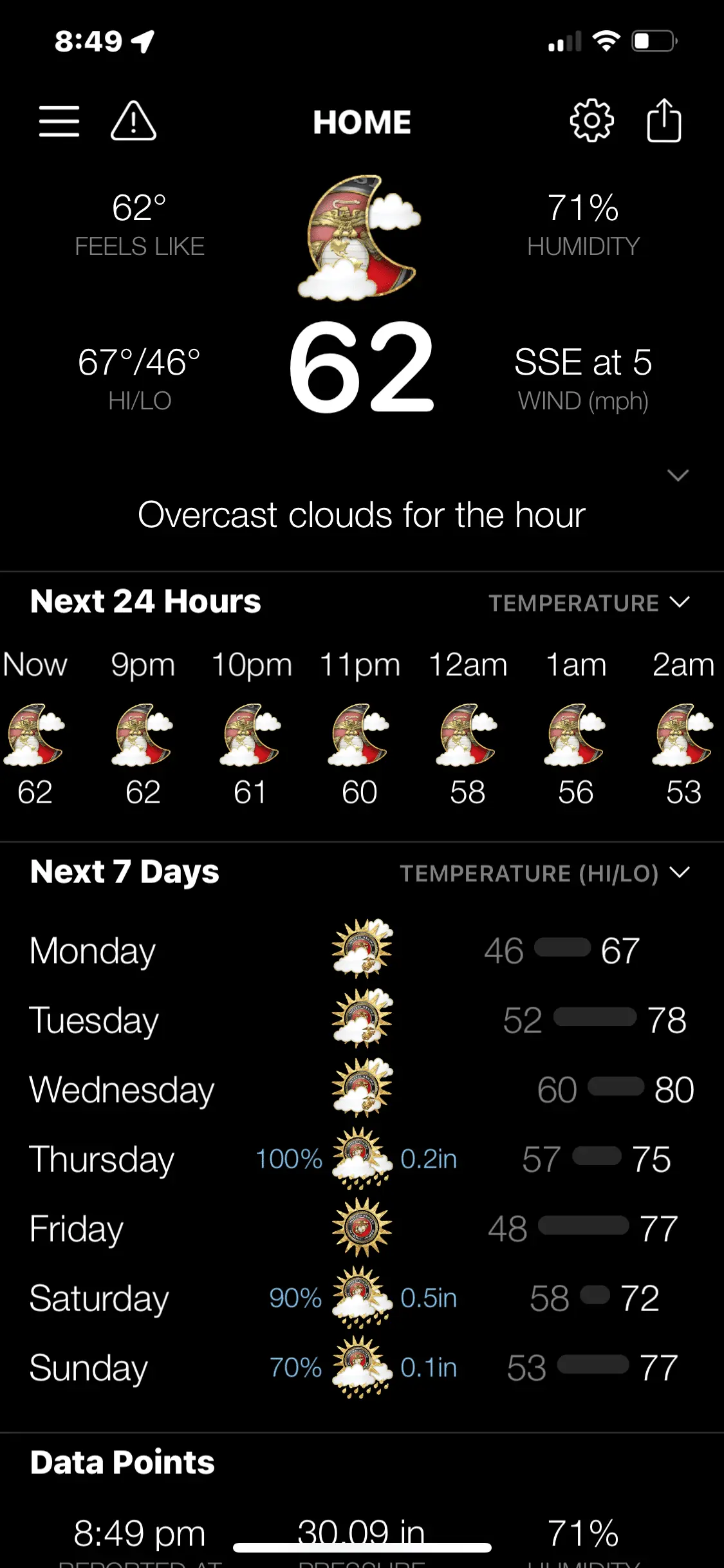
Task: Select Wednesday's forecast
Action: point(362,1089)
